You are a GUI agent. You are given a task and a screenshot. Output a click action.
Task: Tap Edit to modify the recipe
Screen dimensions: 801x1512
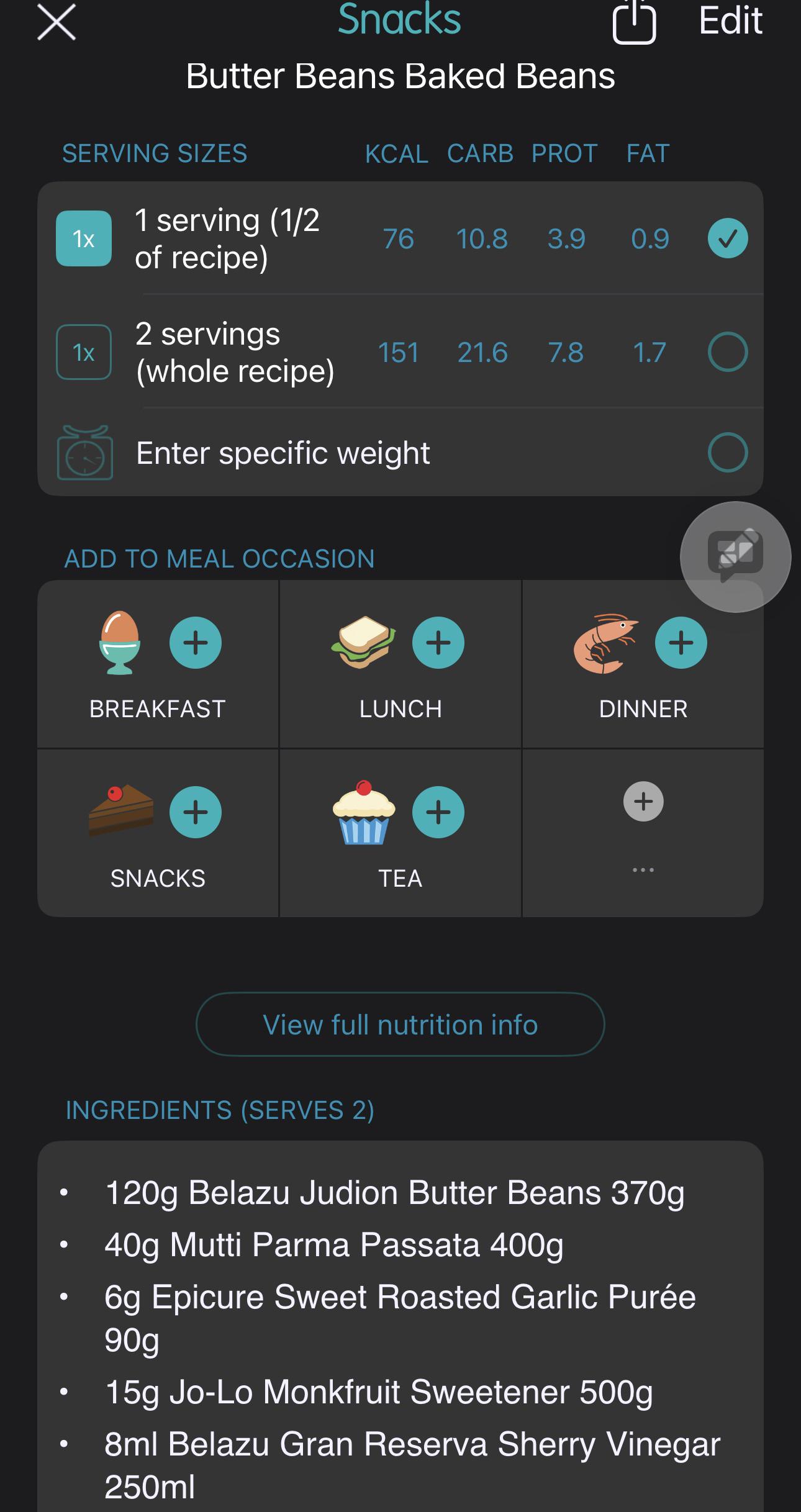pyautogui.click(x=730, y=21)
